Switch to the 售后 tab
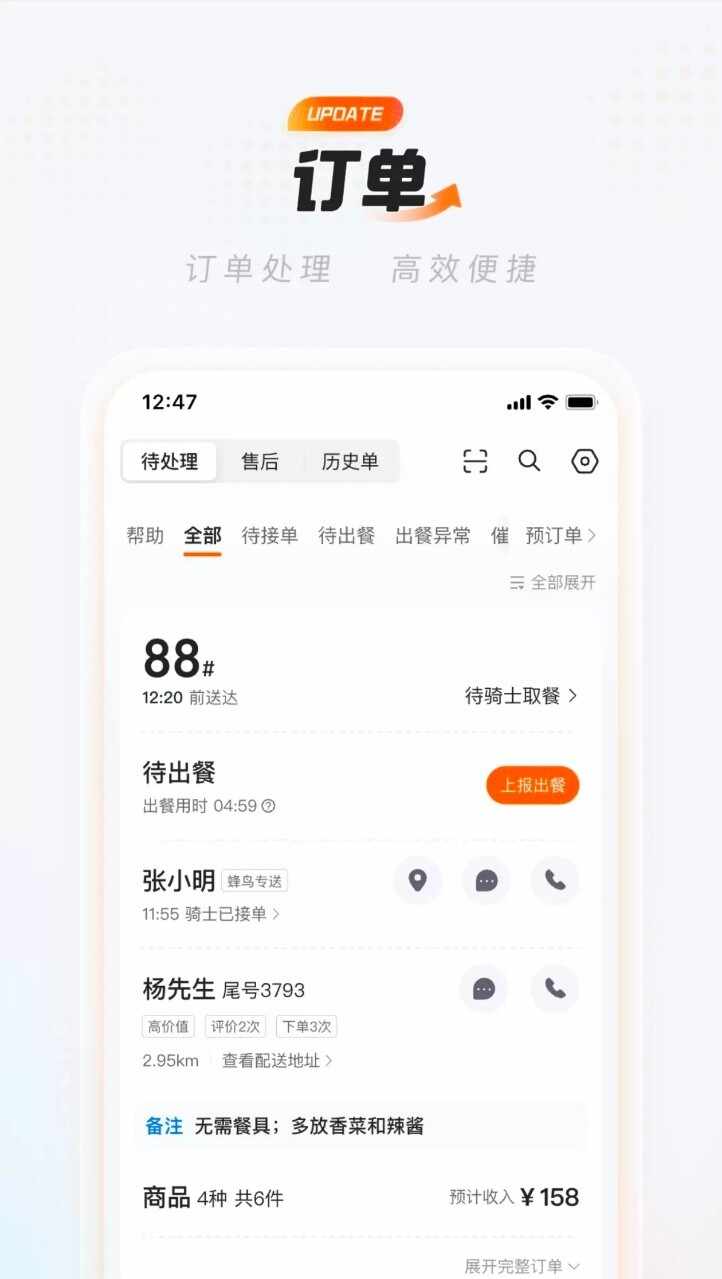Screen dimensions: 722x1279 coord(258,461)
